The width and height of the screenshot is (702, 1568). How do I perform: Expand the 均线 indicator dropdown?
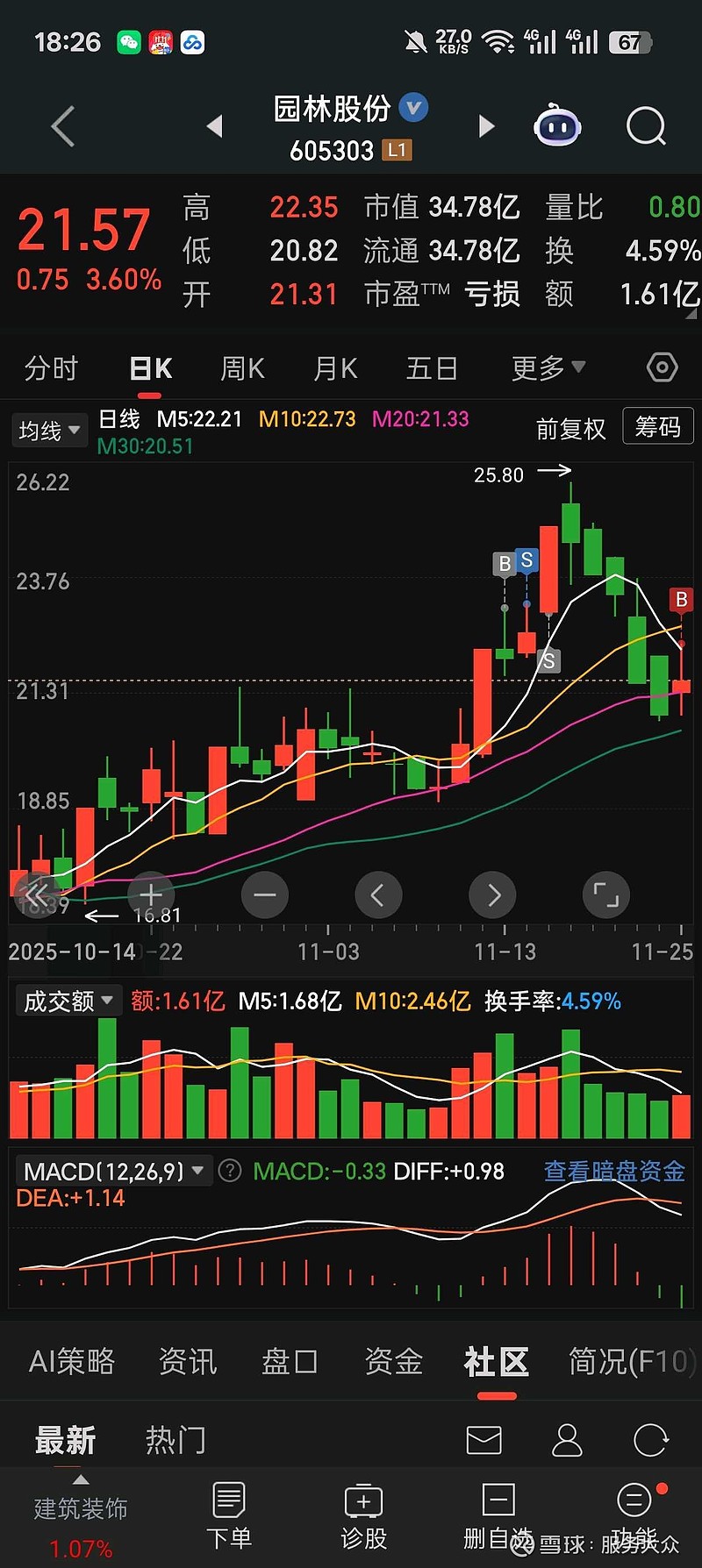coord(49,431)
